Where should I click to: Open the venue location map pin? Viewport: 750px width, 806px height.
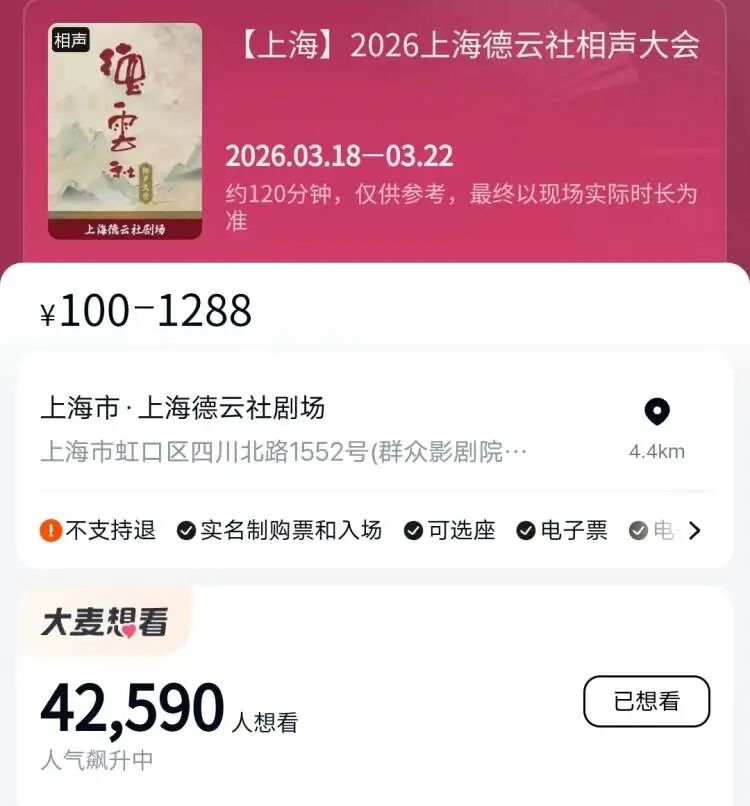pos(657,412)
